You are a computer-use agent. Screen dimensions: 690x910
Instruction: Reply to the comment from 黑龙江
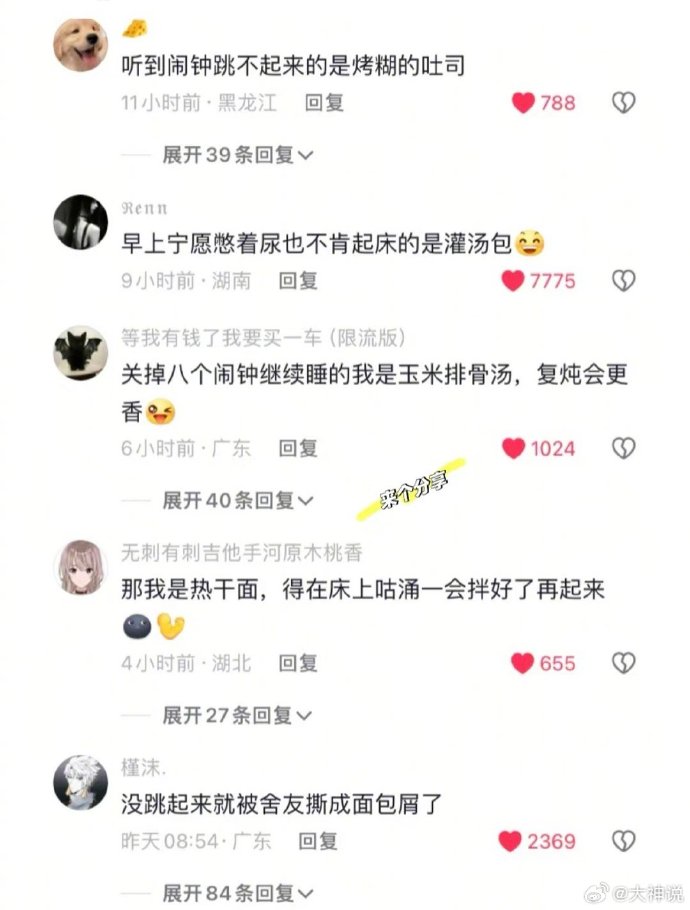point(324,102)
